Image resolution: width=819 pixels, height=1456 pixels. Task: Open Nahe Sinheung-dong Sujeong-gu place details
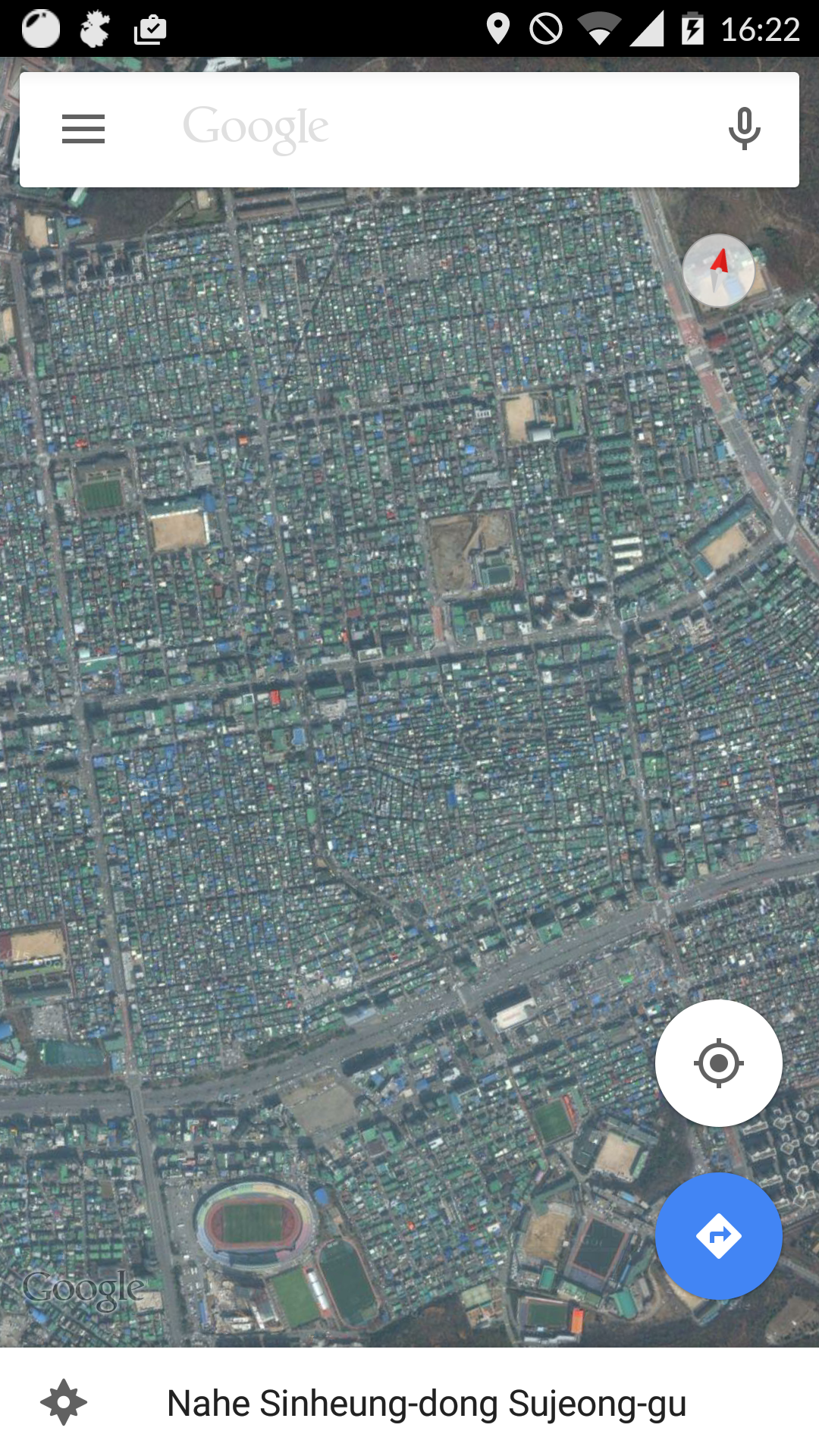427,1403
